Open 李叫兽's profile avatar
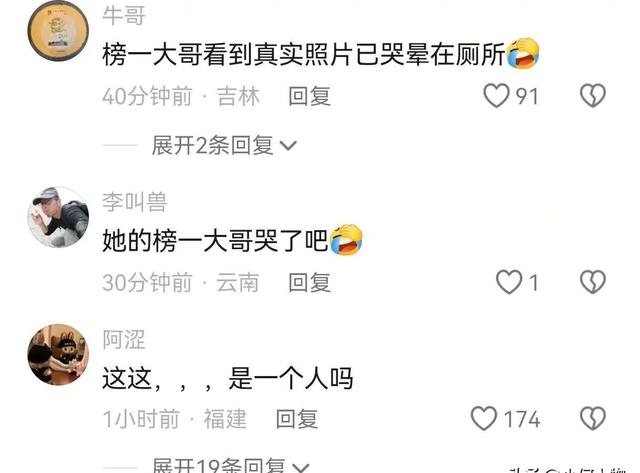Viewport: 640px width, 473px height. coord(58,217)
